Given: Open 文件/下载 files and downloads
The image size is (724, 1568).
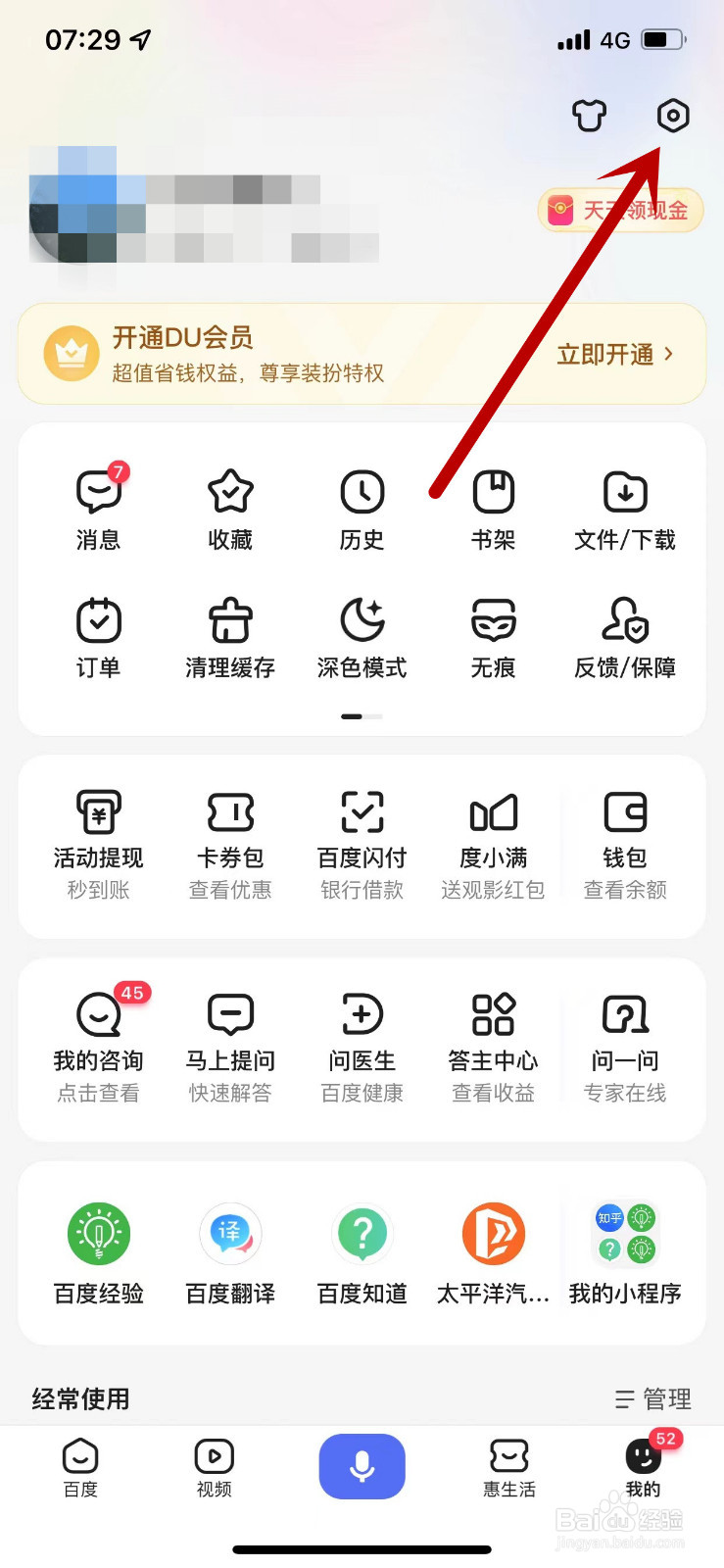Looking at the screenshot, I should coord(624,505).
